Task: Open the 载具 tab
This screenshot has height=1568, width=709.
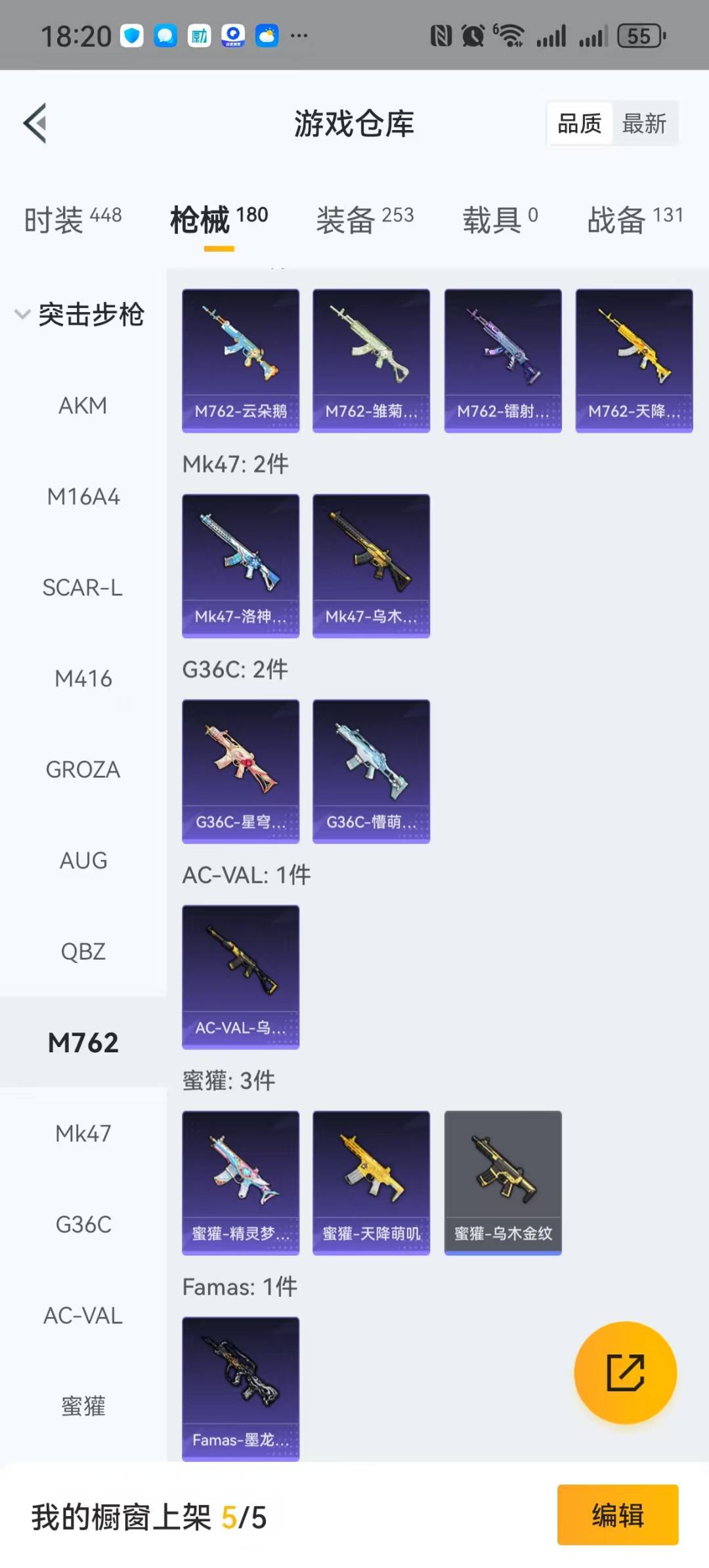Action: pos(500,219)
